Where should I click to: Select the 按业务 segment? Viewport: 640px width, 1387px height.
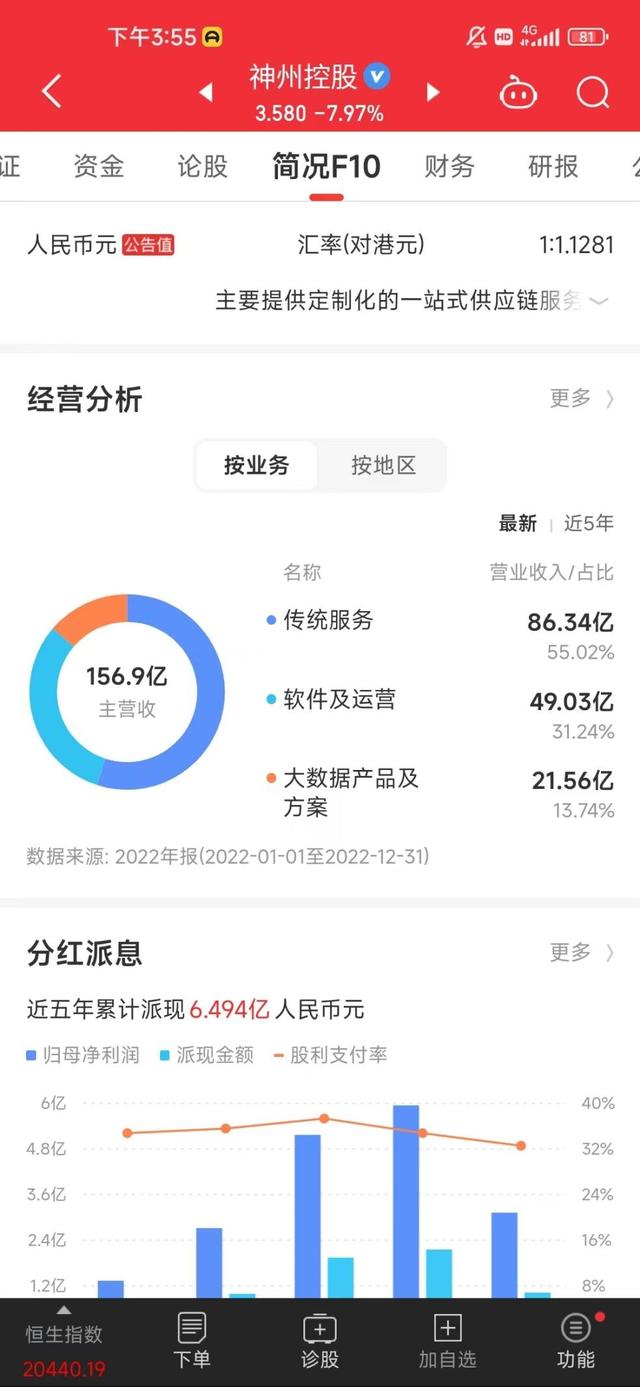click(x=256, y=465)
